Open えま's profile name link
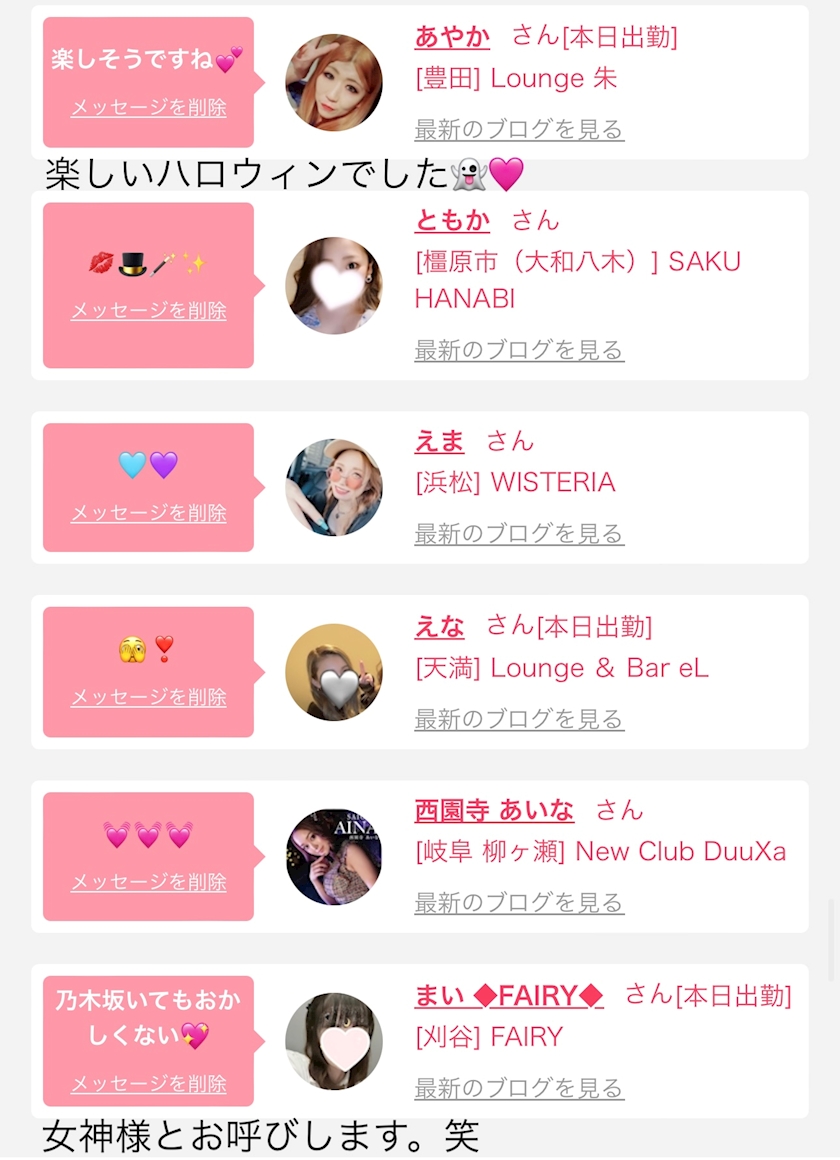Screen dimensions: 840x1160 439,441
